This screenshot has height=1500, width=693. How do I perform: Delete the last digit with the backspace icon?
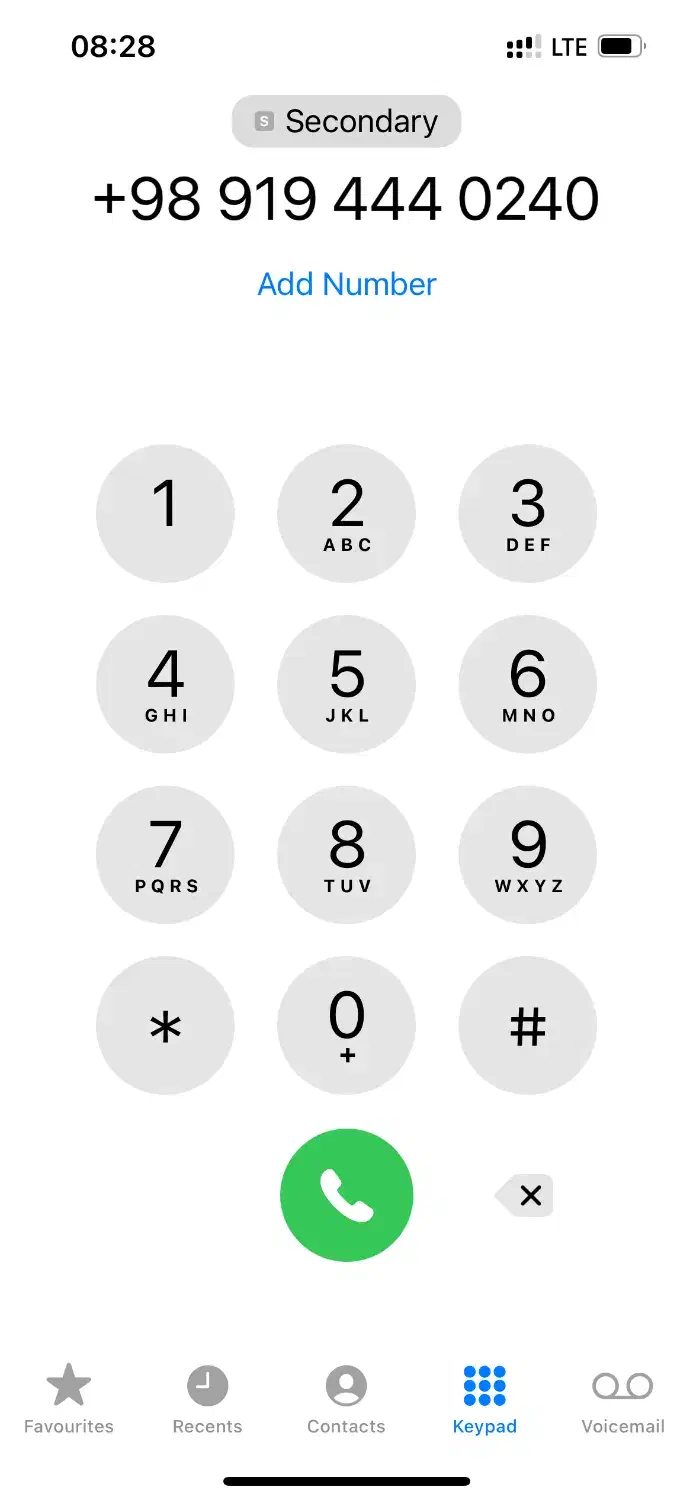526,1195
